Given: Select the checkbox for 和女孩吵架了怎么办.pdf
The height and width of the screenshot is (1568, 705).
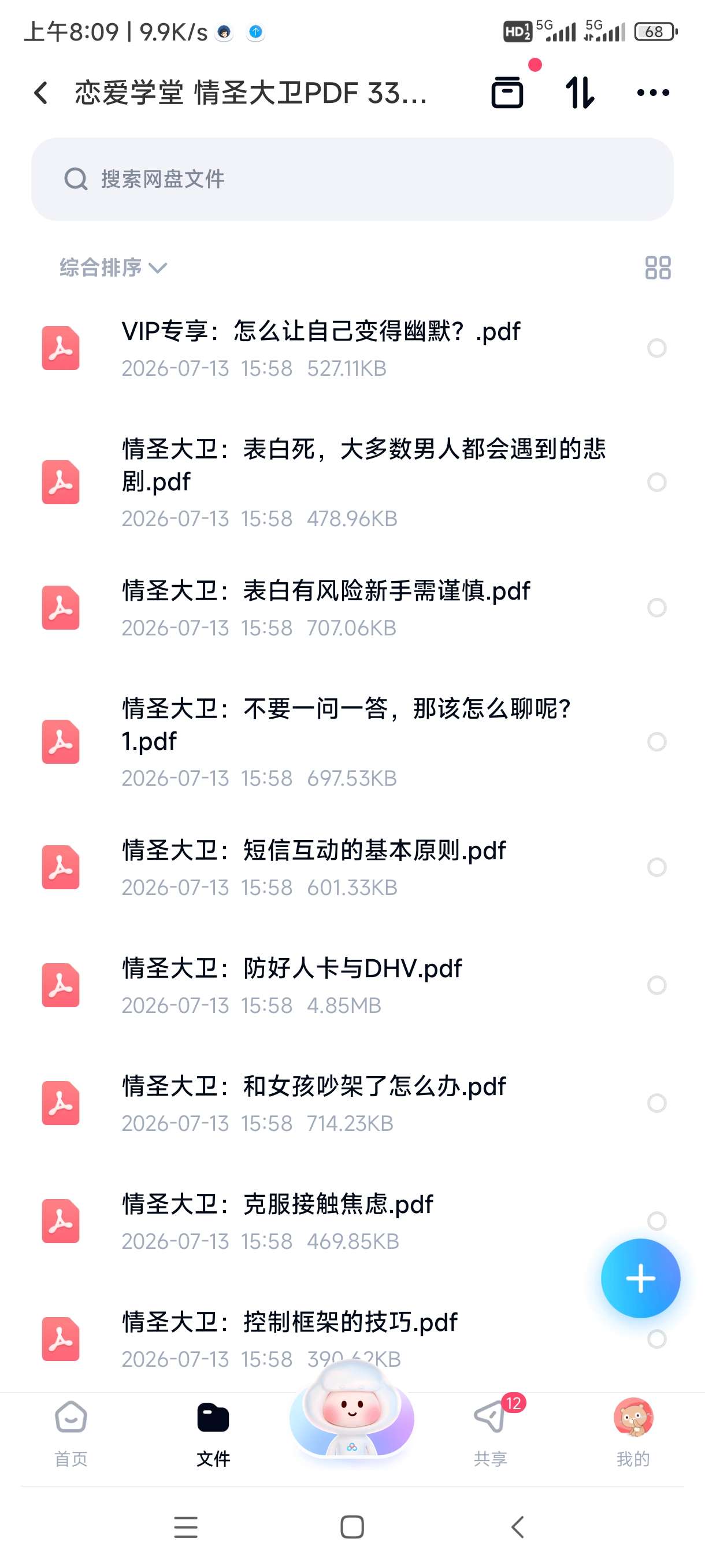Looking at the screenshot, I should 656,1103.
